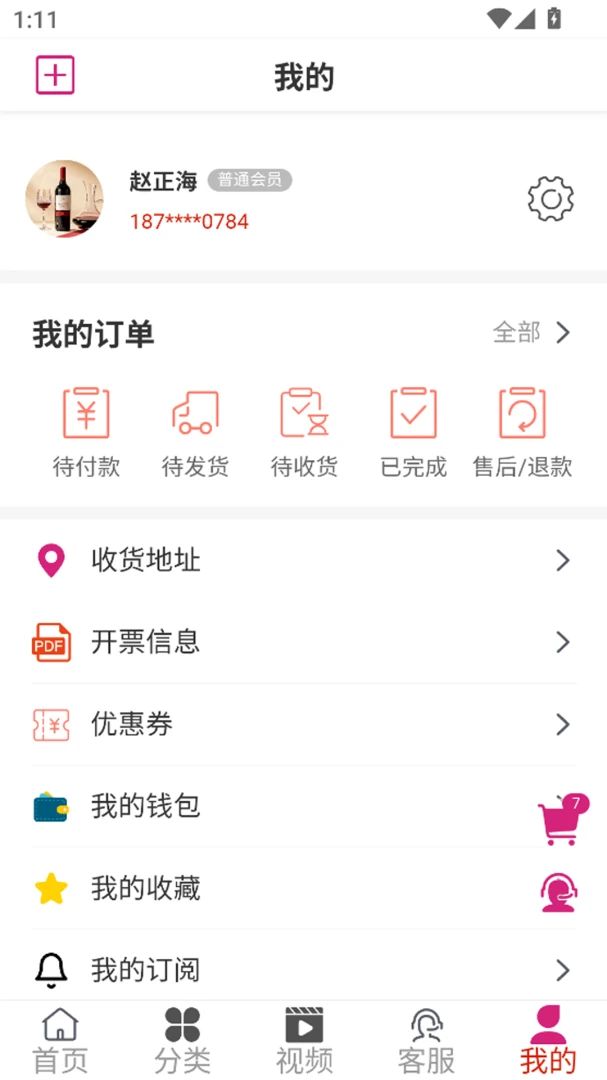Image resolution: width=607 pixels, height=1080 pixels.
Task: Open 待付款 orders
Action: (86, 433)
